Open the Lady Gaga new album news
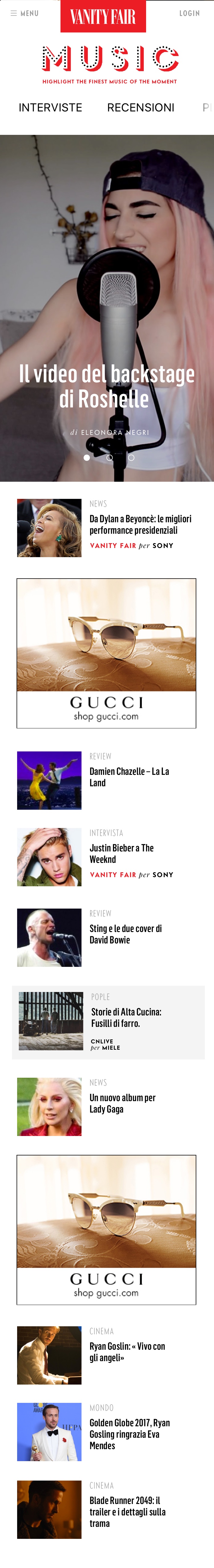Viewport: 214px width, 1568px height. pyautogui.click(x=122, y=1103)
